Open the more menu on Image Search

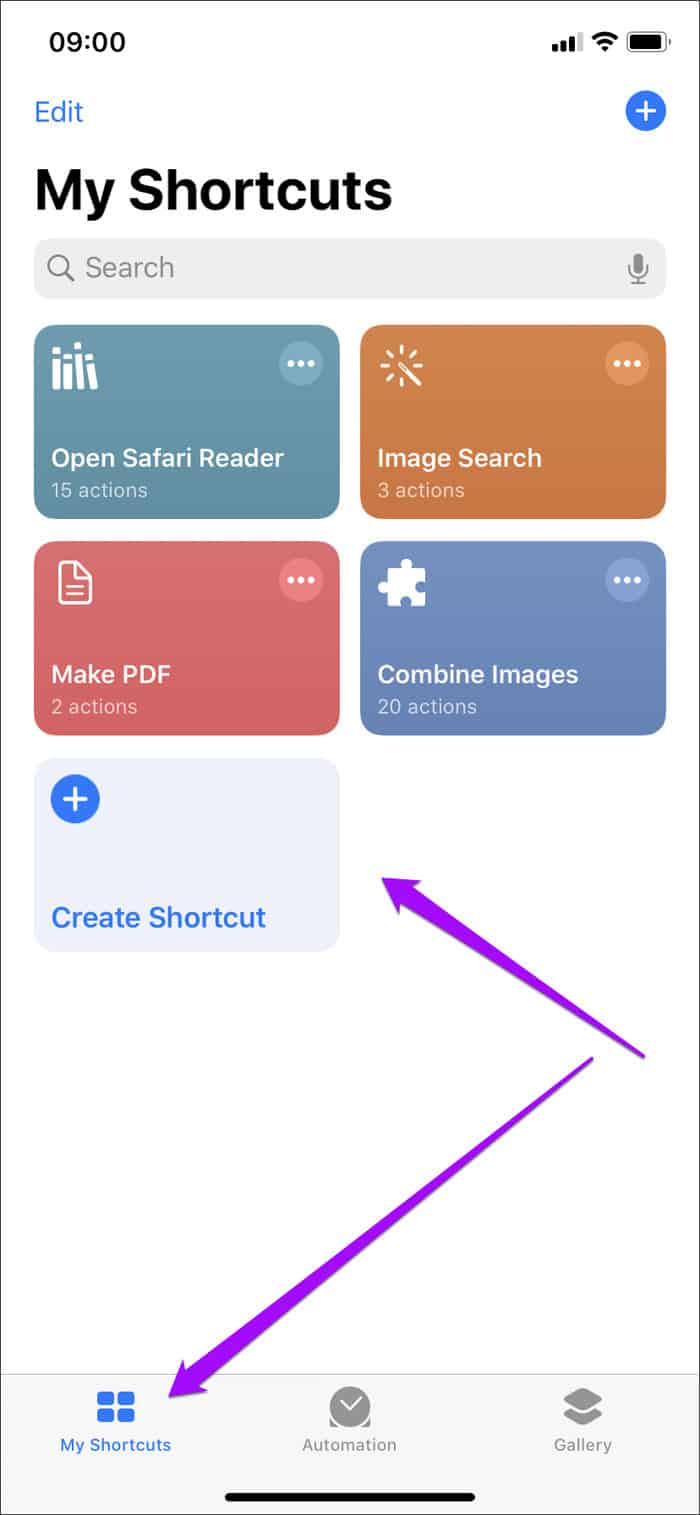pos(627,364)
